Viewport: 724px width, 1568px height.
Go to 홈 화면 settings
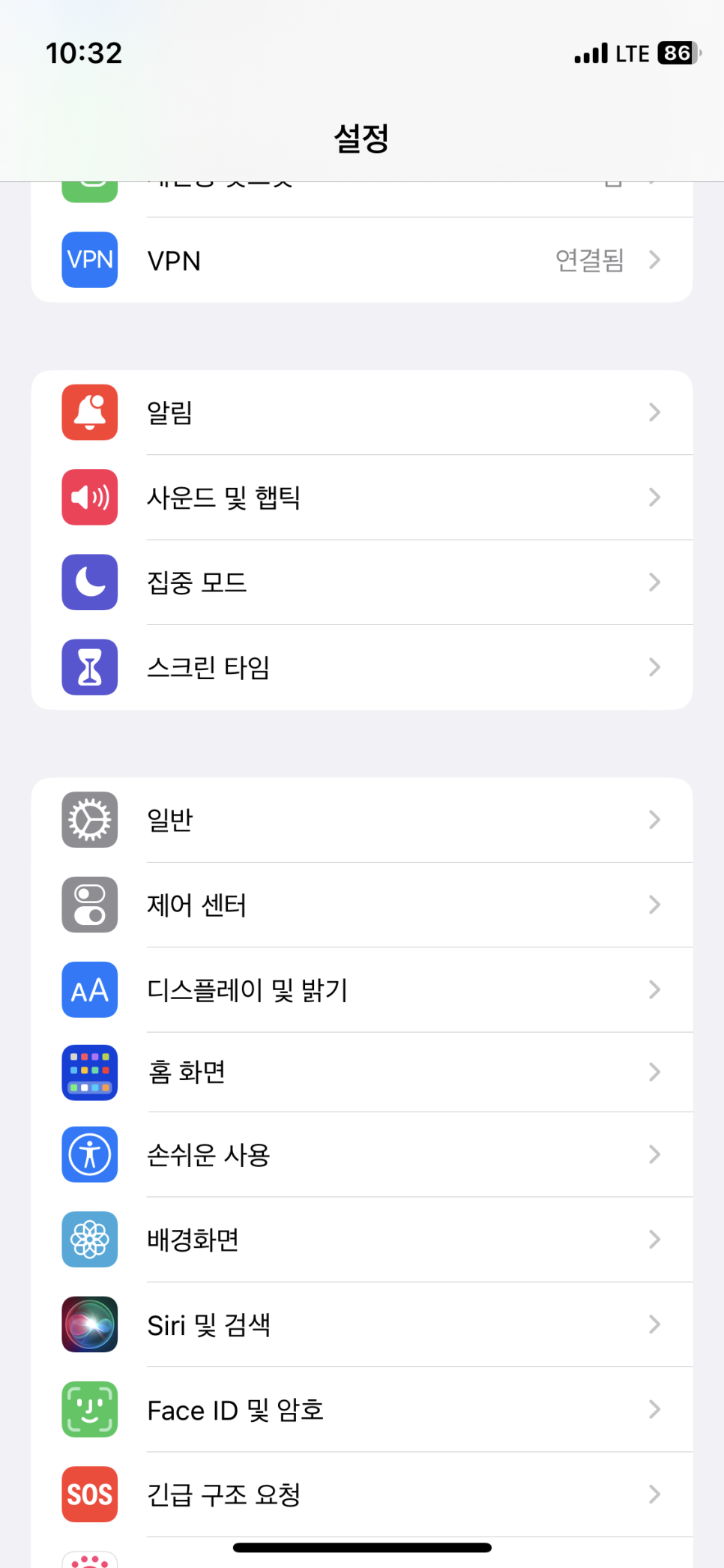click(362, 1073)
